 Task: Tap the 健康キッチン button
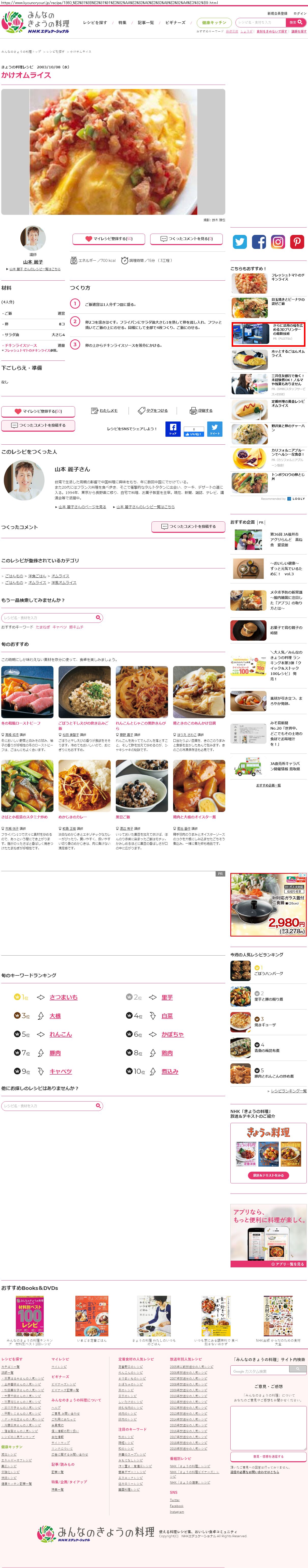tap(214, 23)
